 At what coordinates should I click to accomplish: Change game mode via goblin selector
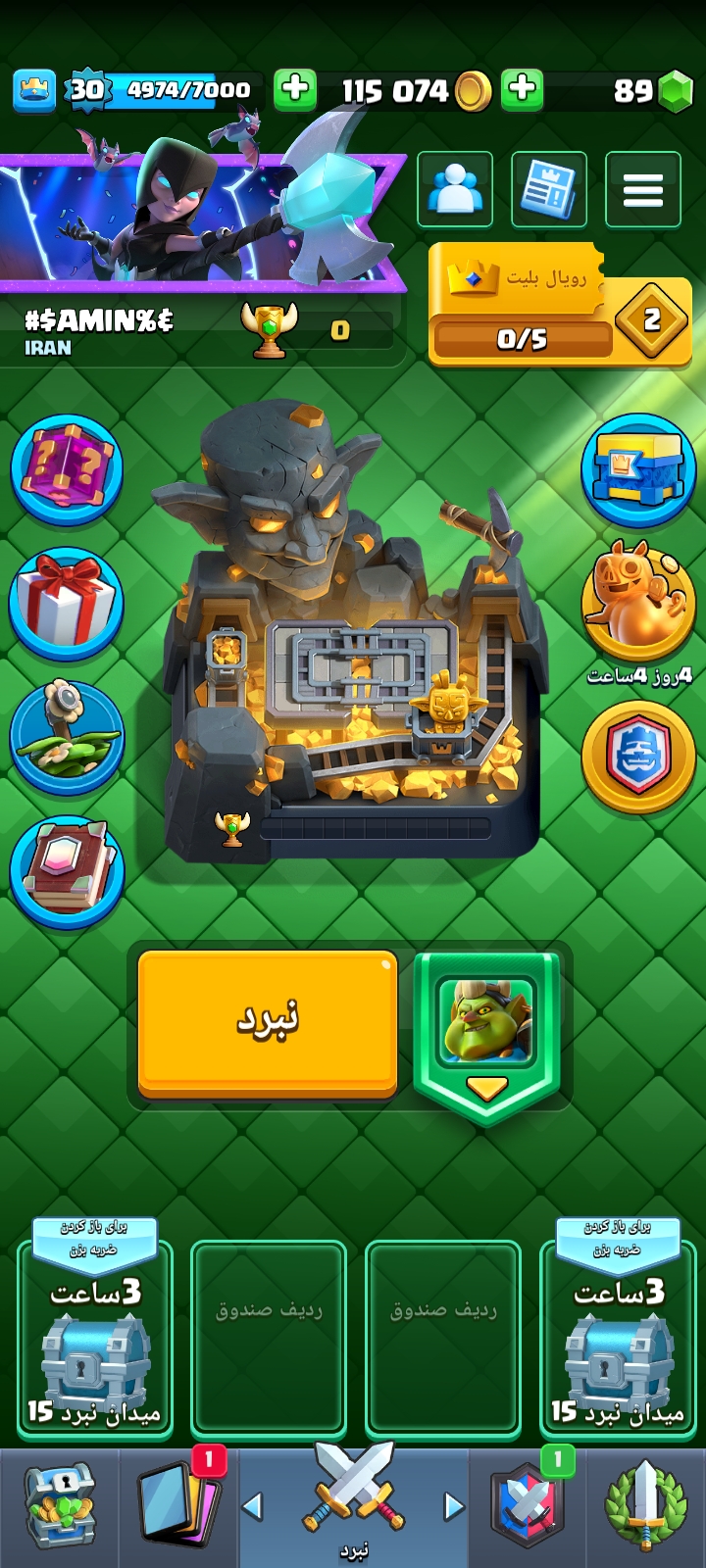[487, 1034]
